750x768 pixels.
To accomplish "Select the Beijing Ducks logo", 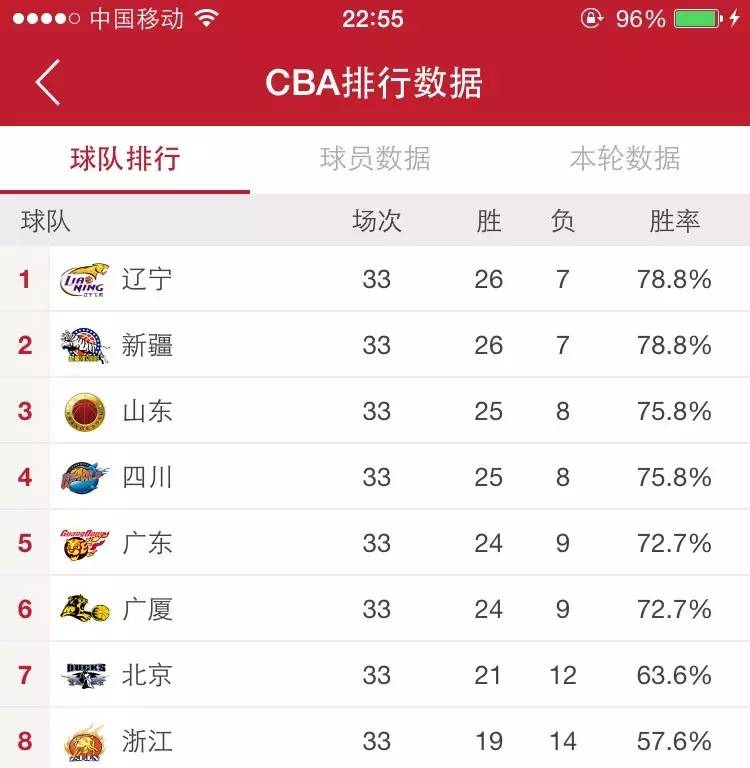I will [x=85, y=675].
